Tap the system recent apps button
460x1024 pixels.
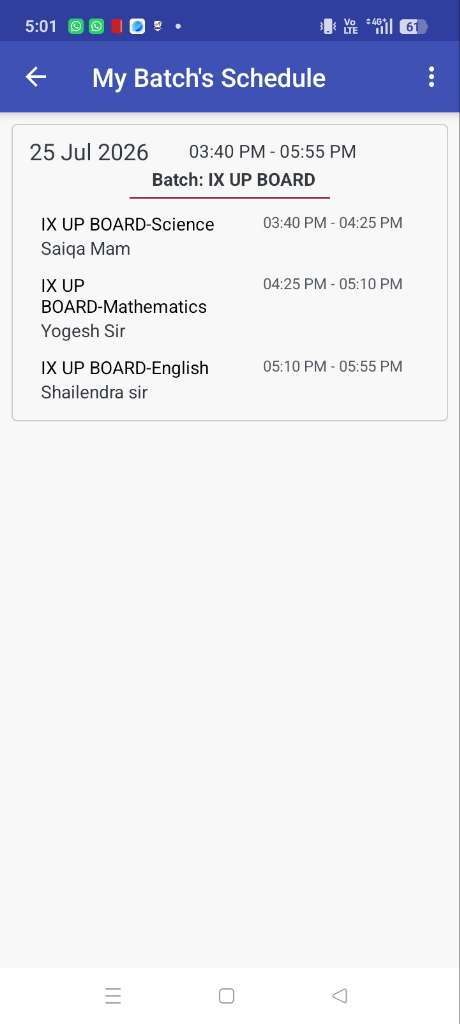(x=113, y=995)
